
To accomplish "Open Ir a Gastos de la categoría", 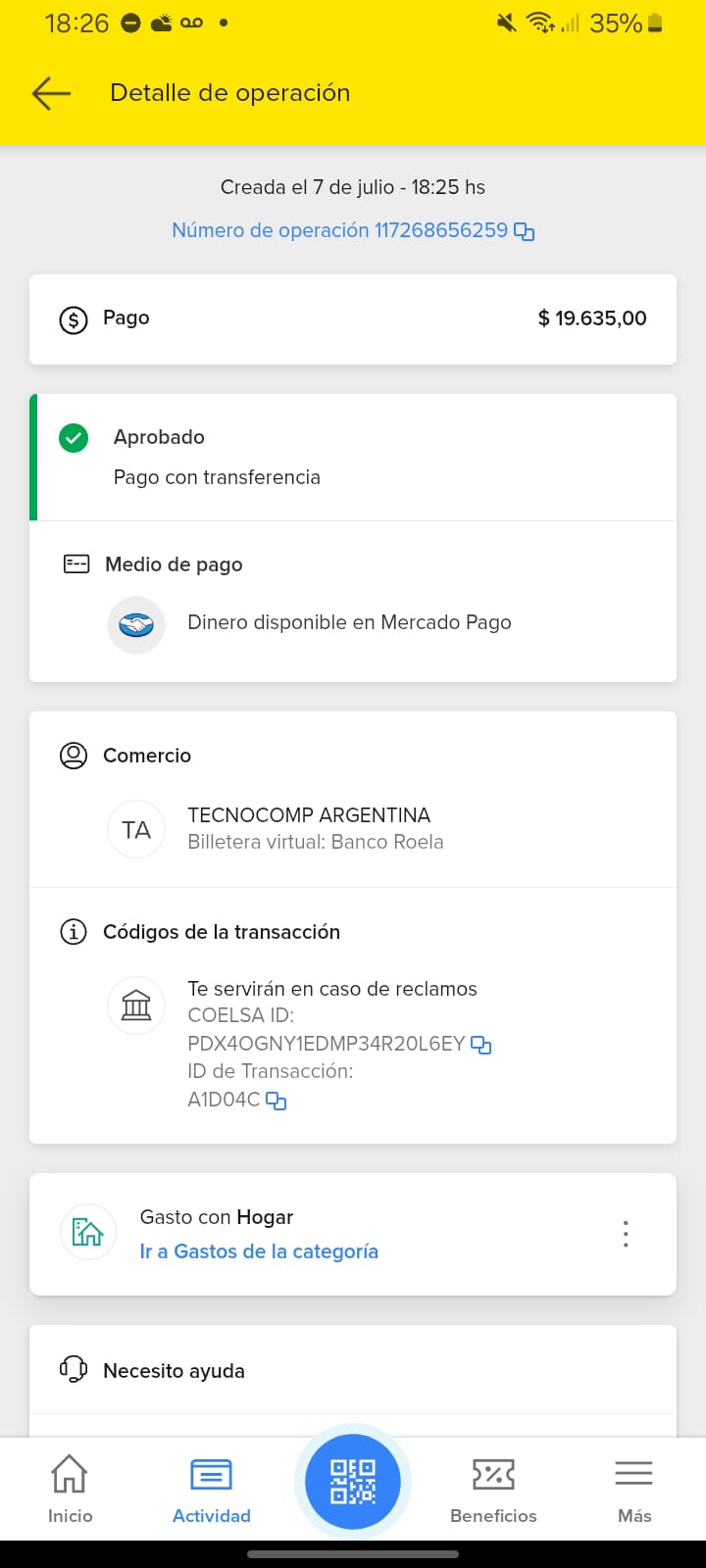I will click(x=259, y=1251).
